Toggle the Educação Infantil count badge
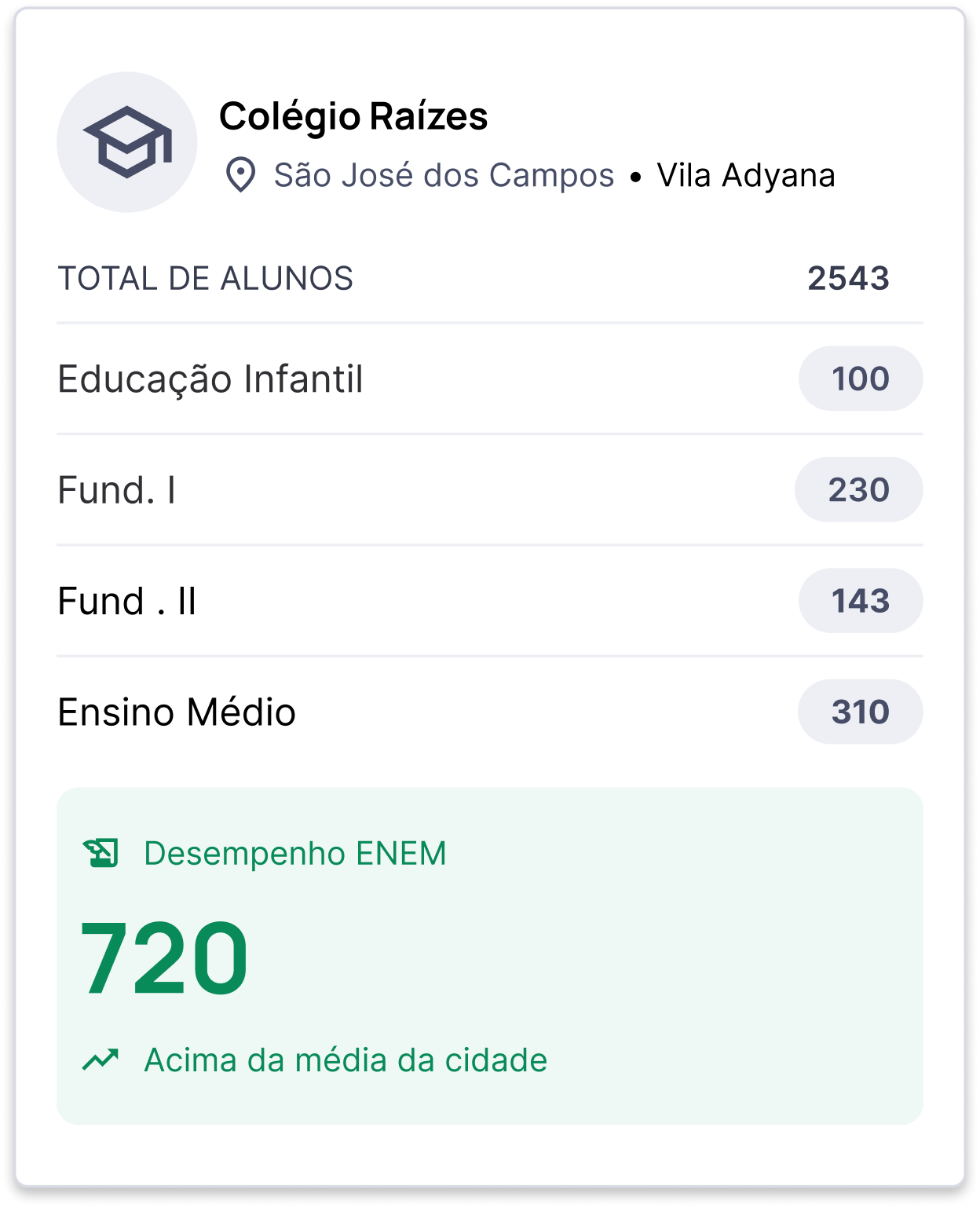Screen dimensions: 980x1208 860,379
